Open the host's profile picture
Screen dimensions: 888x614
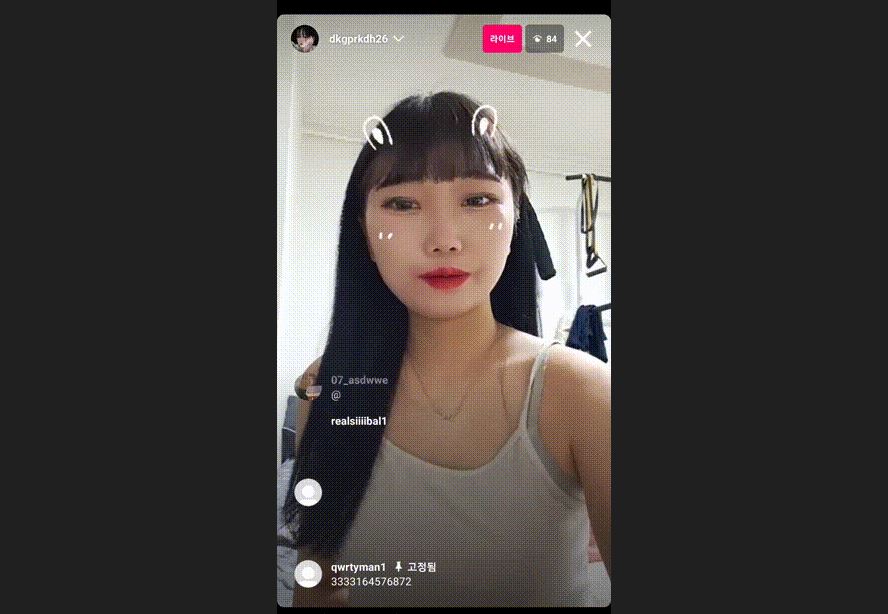click(x=304, y=39)
